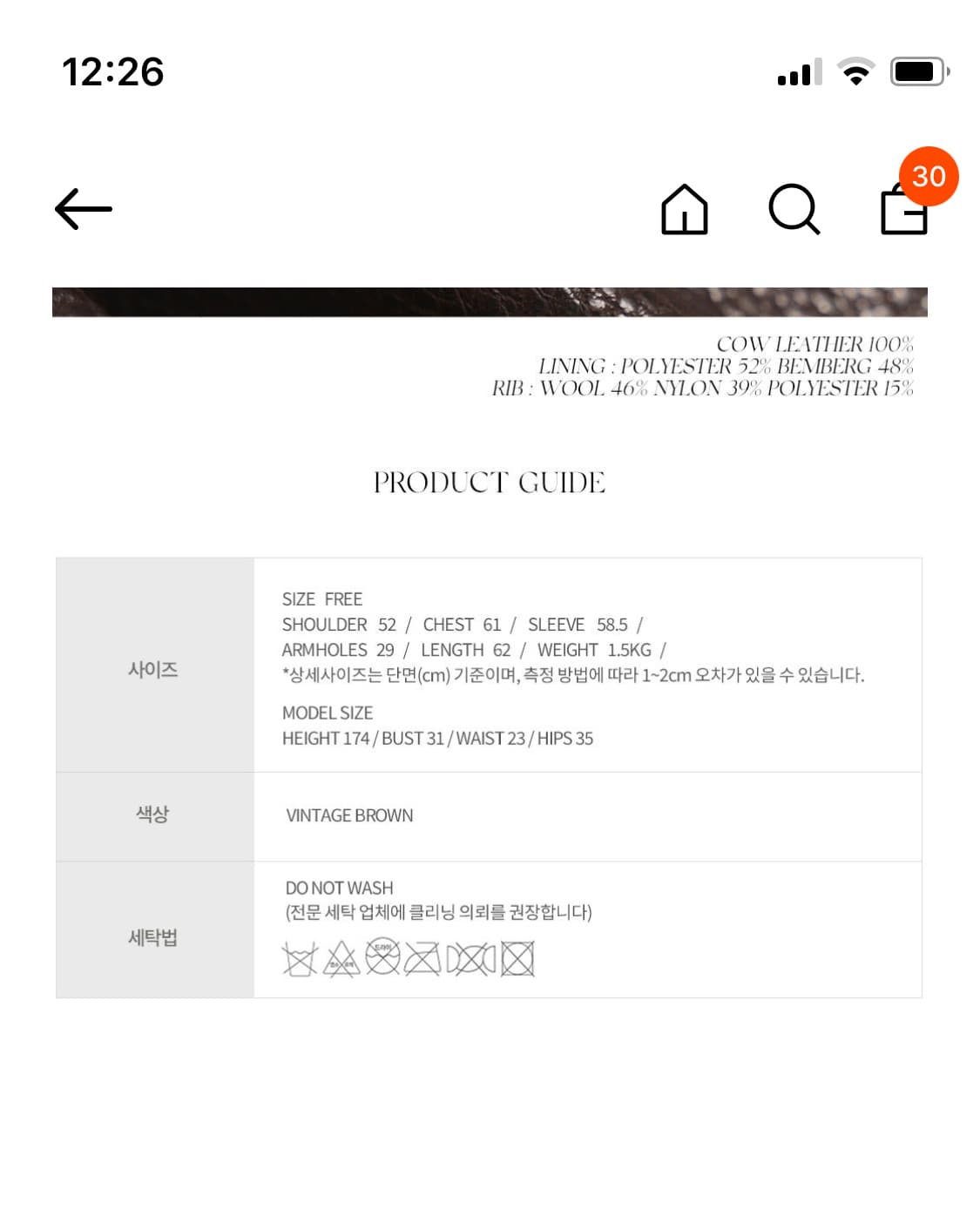Open the home screen via home icon
This screenshot has height=1210, width=980.
[x=686, y=209]
